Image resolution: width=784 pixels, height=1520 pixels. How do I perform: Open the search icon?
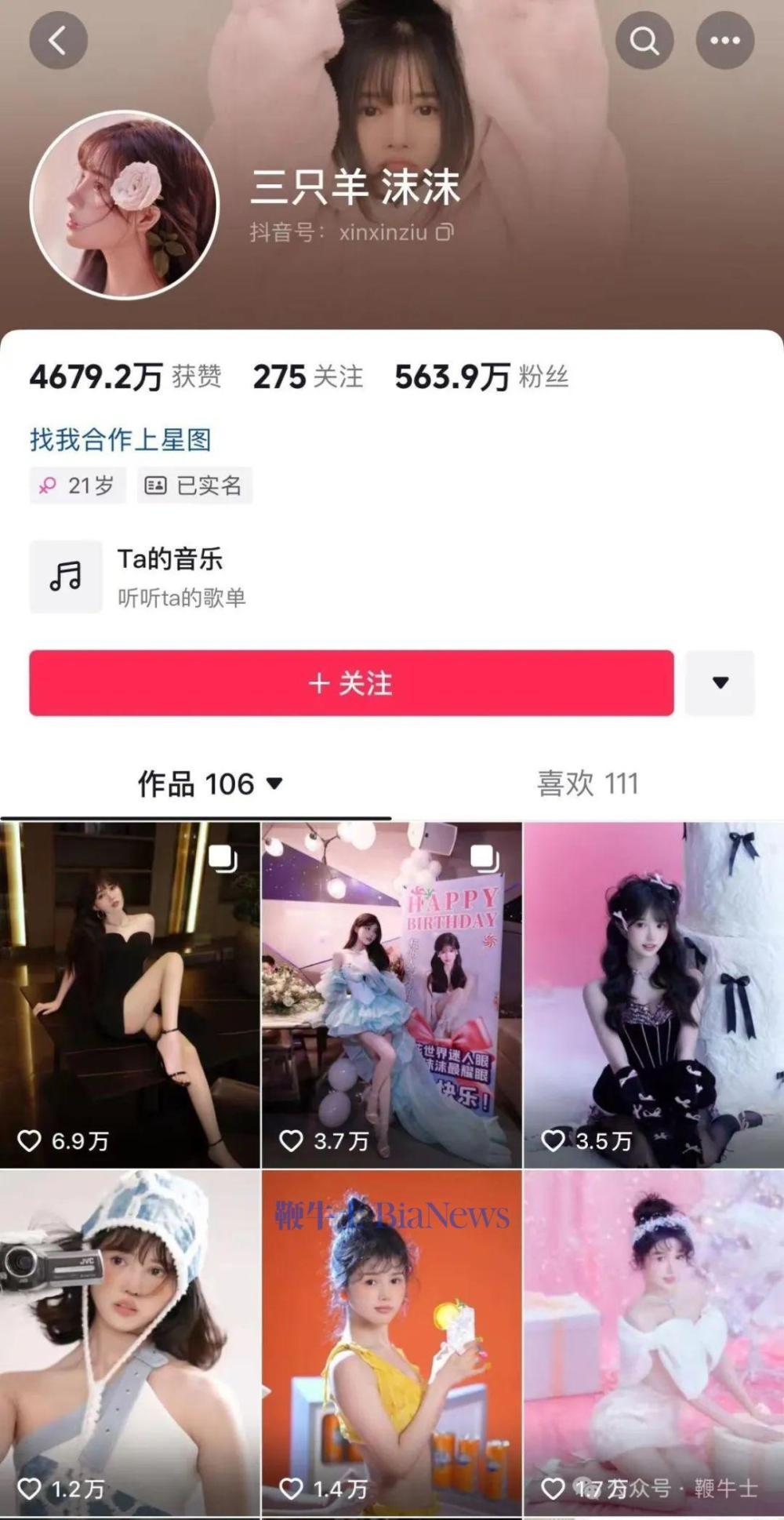point(644,41)
